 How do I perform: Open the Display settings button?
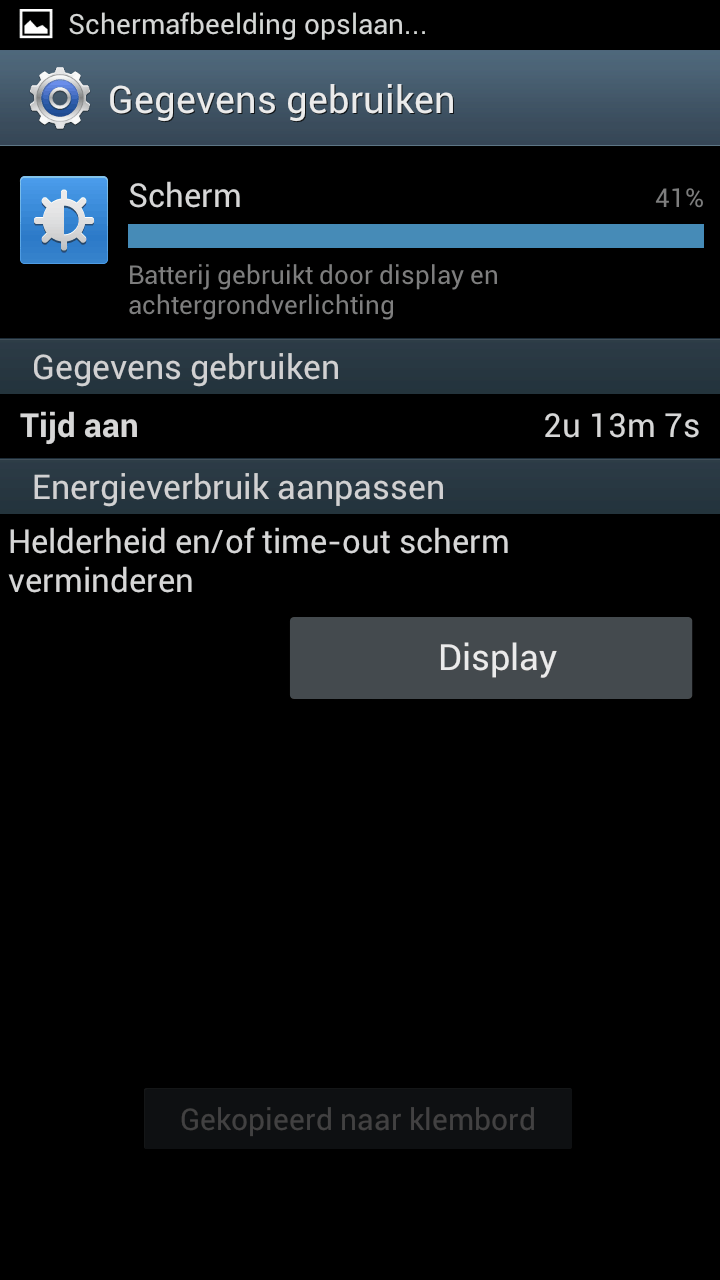click(490, 658)
